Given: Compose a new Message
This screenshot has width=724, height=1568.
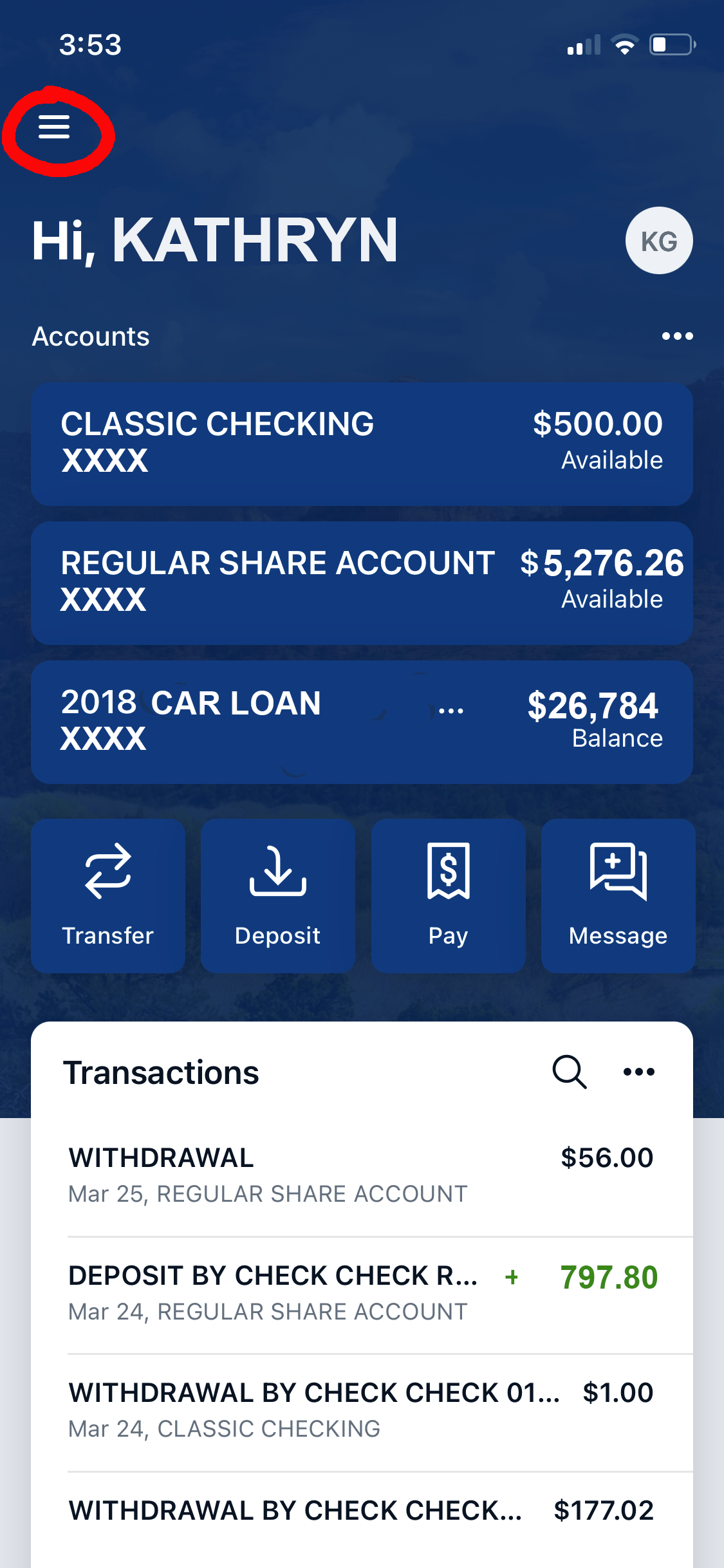Looking at the screenshot, I should click(x=618, y=895).
